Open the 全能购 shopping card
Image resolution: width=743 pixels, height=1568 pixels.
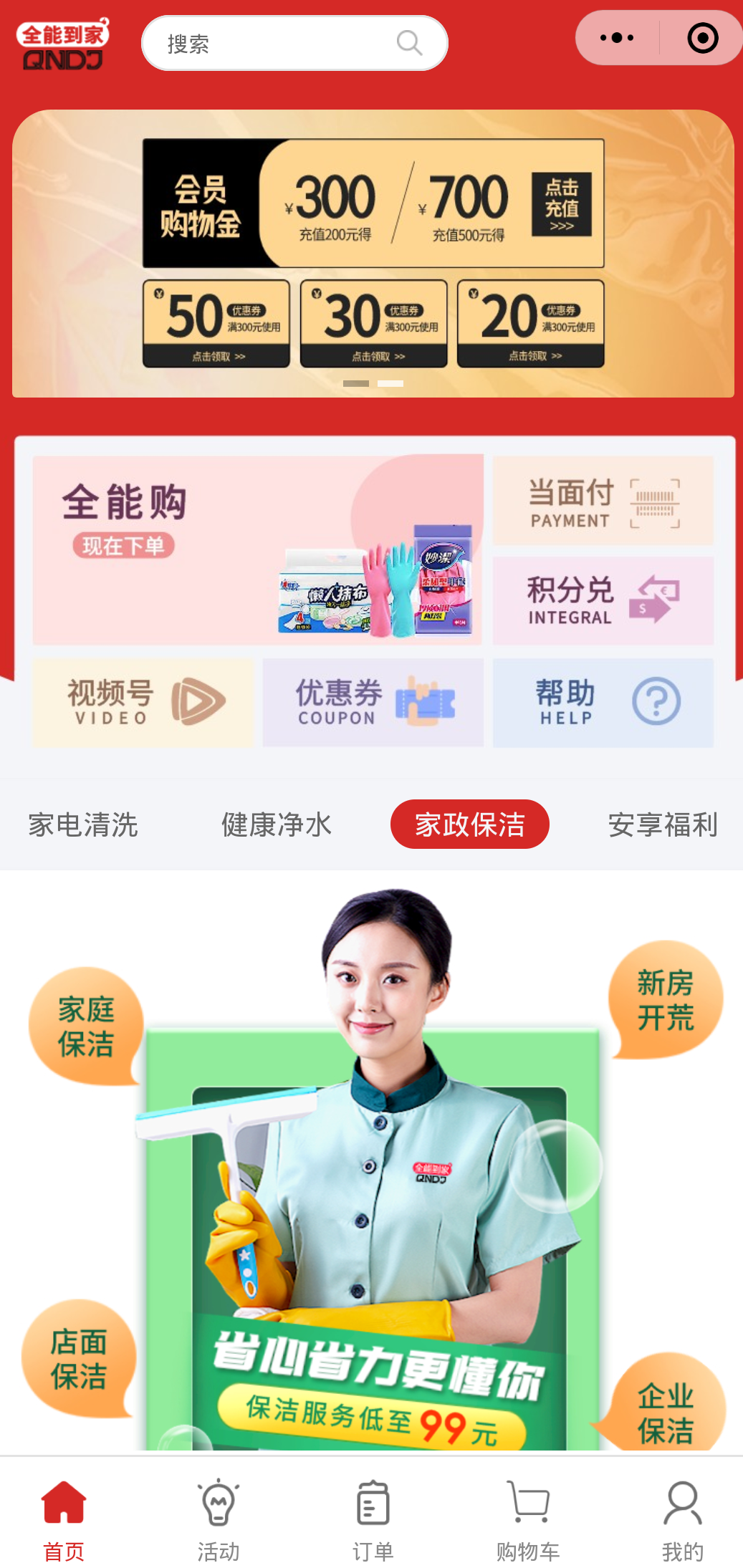[258, 549]
